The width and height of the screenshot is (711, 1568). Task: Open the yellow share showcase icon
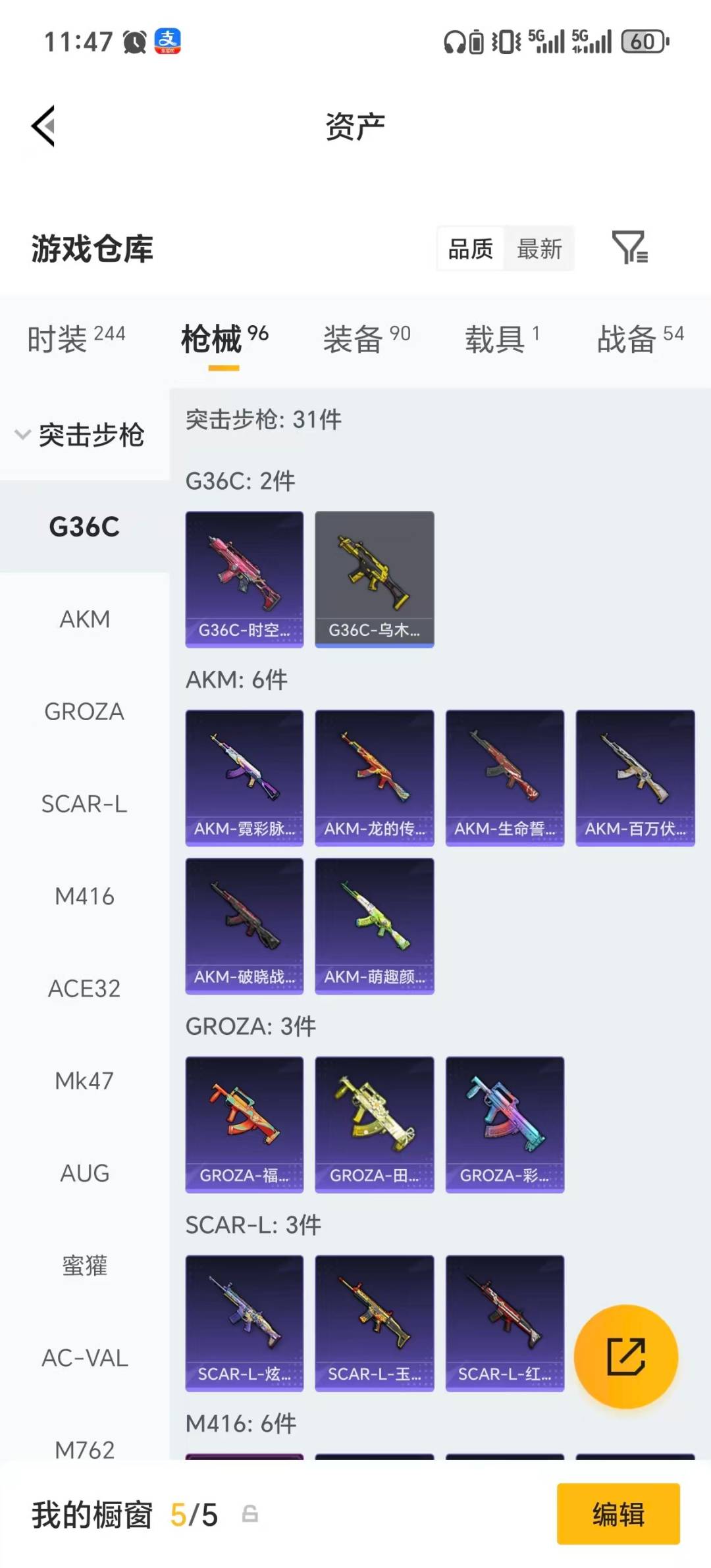626,1357
